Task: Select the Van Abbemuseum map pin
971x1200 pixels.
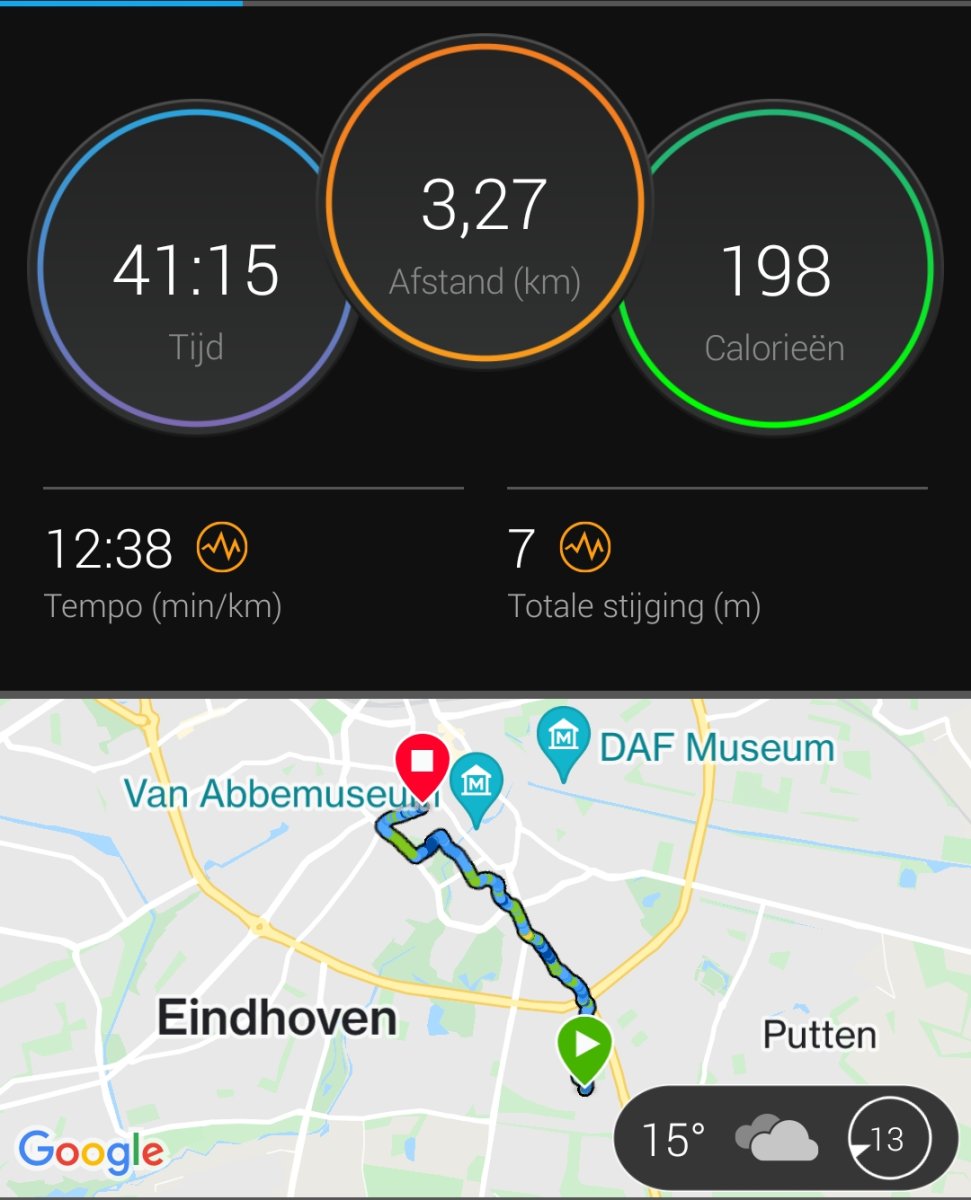Action: pyautogui.click(x=477, y=786)
